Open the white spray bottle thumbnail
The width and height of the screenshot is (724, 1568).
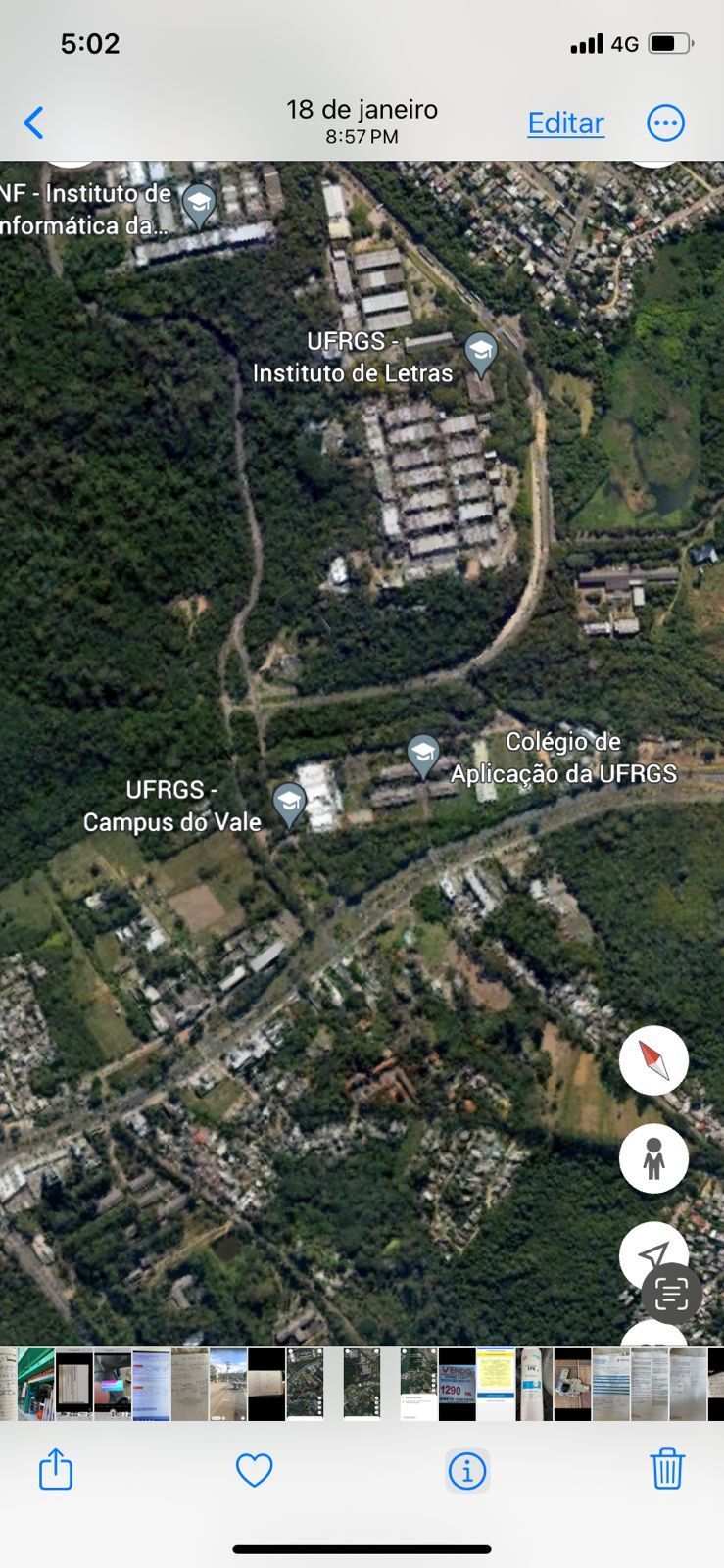click(x=534, y=1384)
